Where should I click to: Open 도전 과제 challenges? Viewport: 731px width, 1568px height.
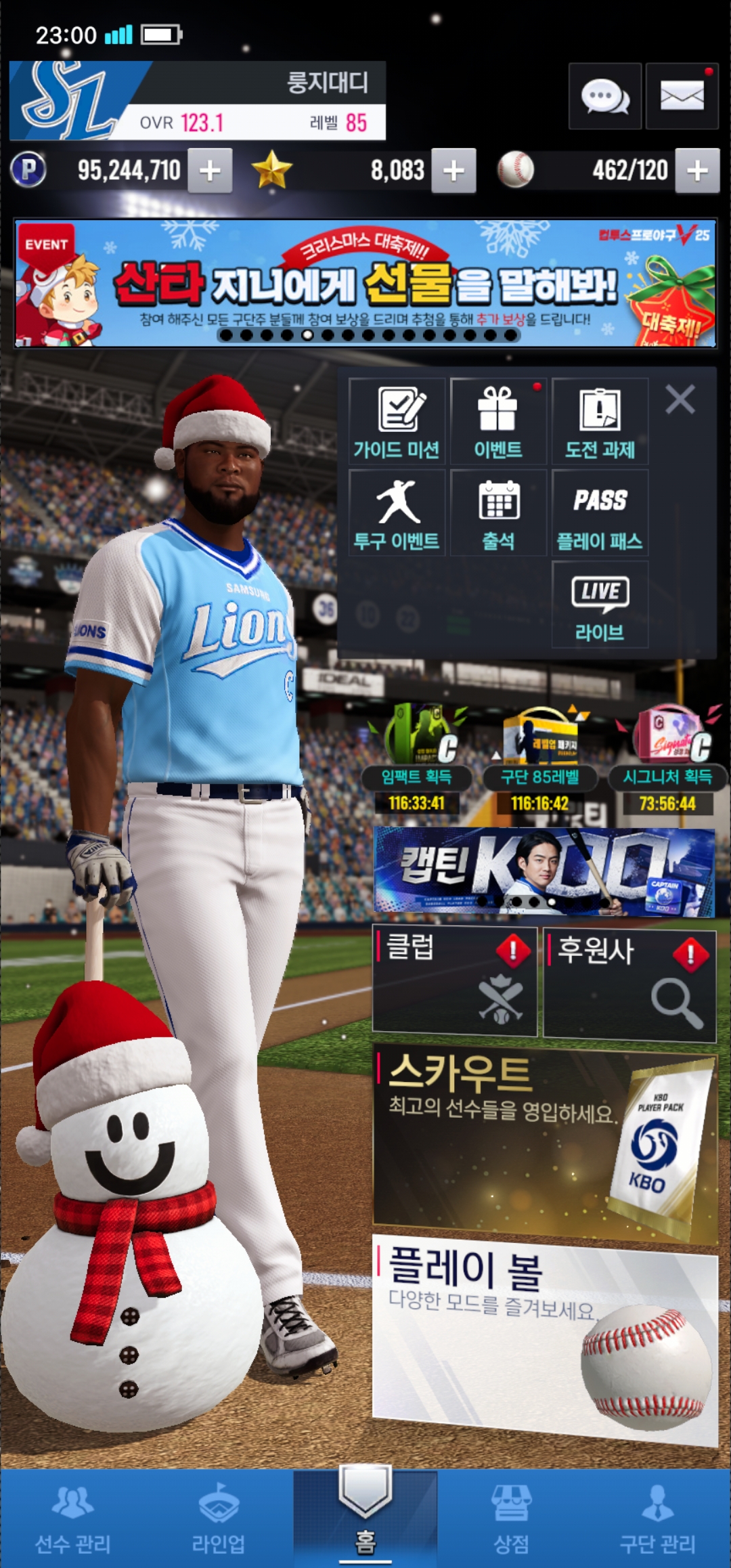click(x=600, y=421)
